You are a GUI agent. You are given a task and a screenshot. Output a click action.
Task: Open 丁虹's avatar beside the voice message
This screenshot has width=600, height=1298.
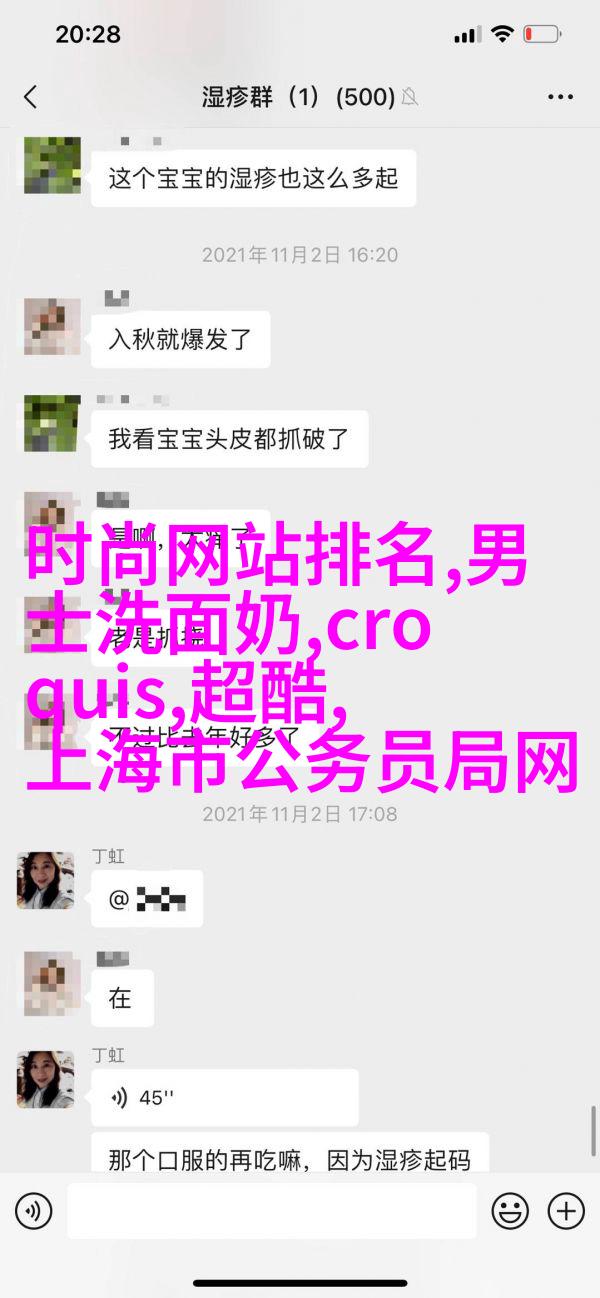pos(45,1079)
